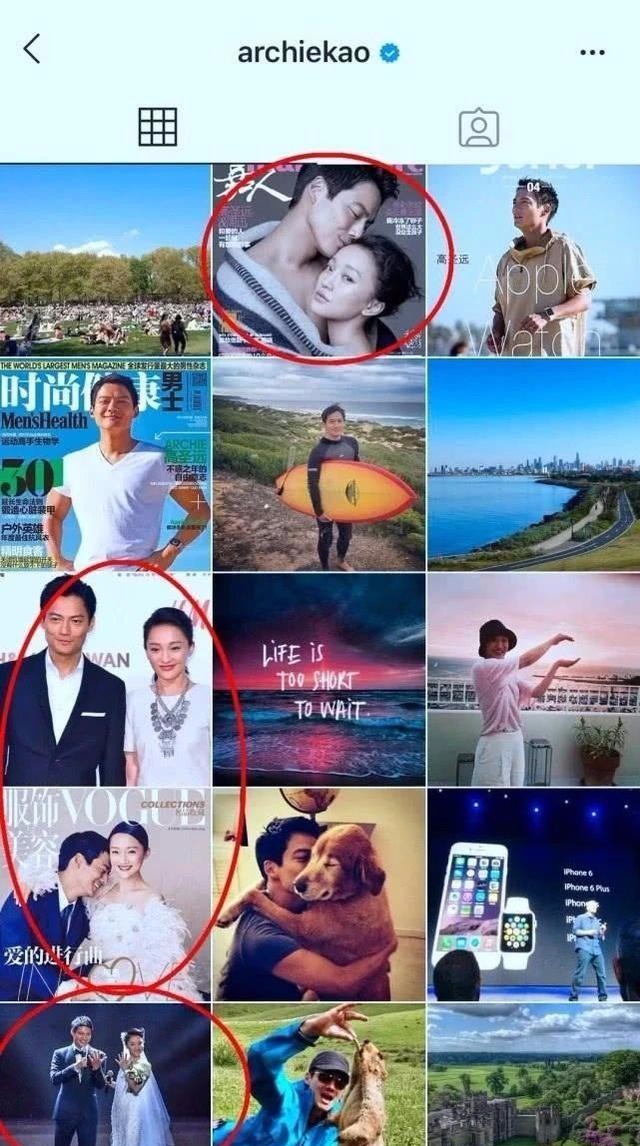Open the VOGUE magazine cover post

point(105,895)
